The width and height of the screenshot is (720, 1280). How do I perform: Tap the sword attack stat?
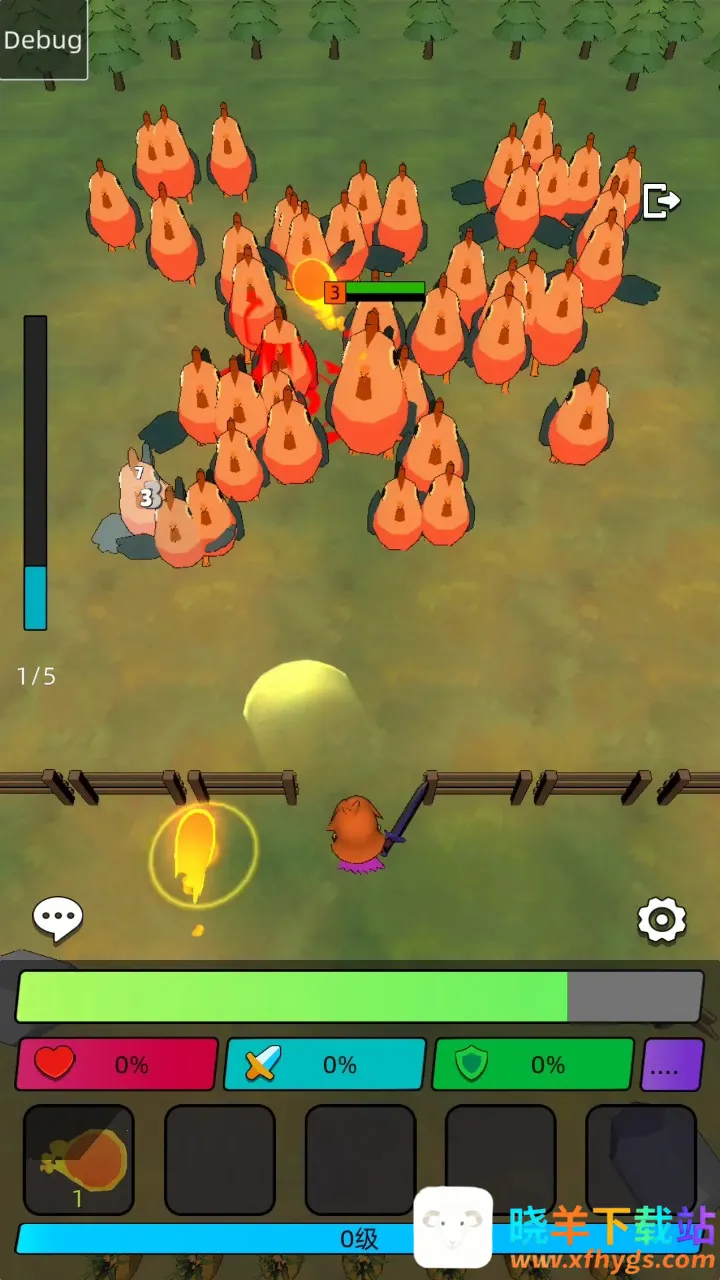pos(324,1064)
